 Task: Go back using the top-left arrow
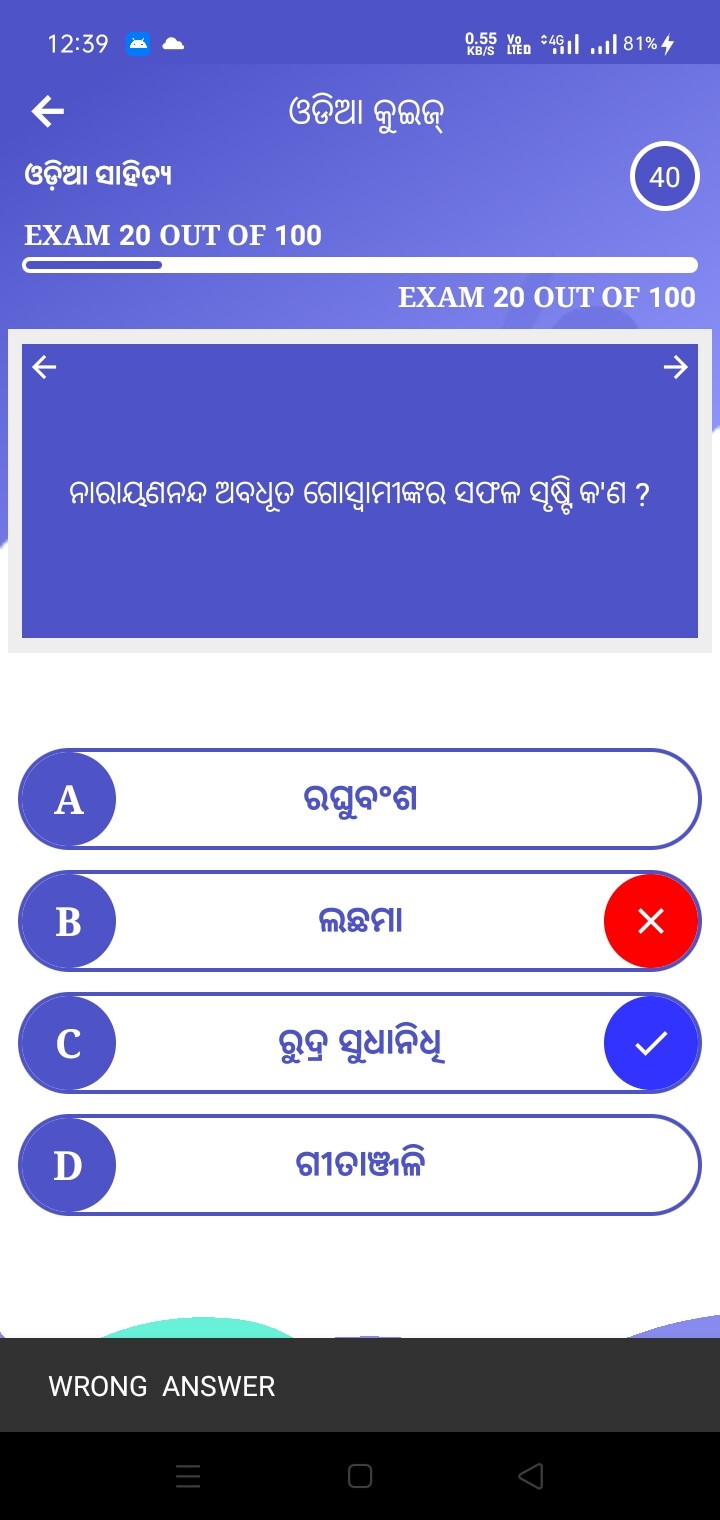(x=48, y=112)
